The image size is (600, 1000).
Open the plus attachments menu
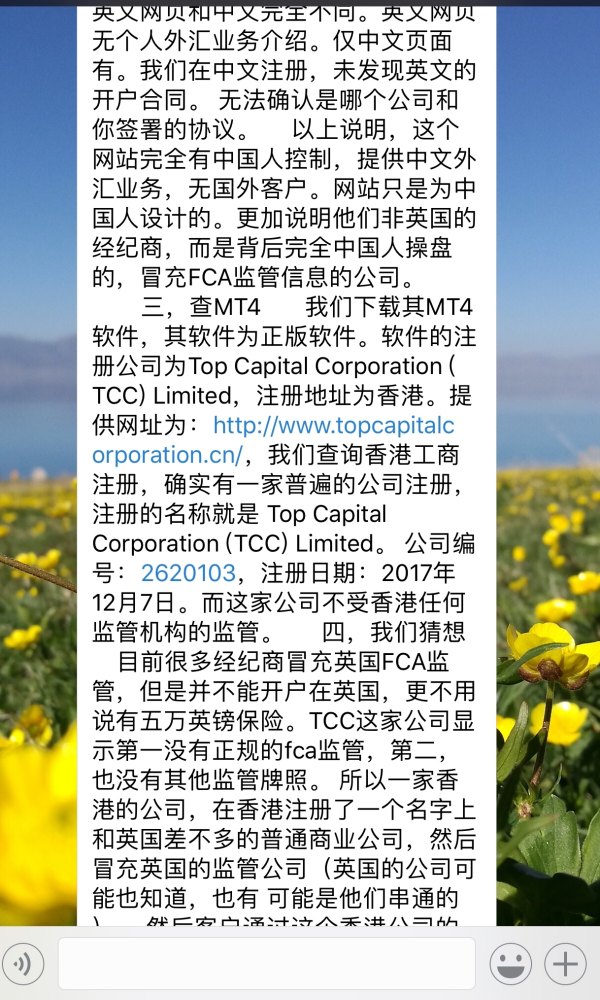pos(565,964)
